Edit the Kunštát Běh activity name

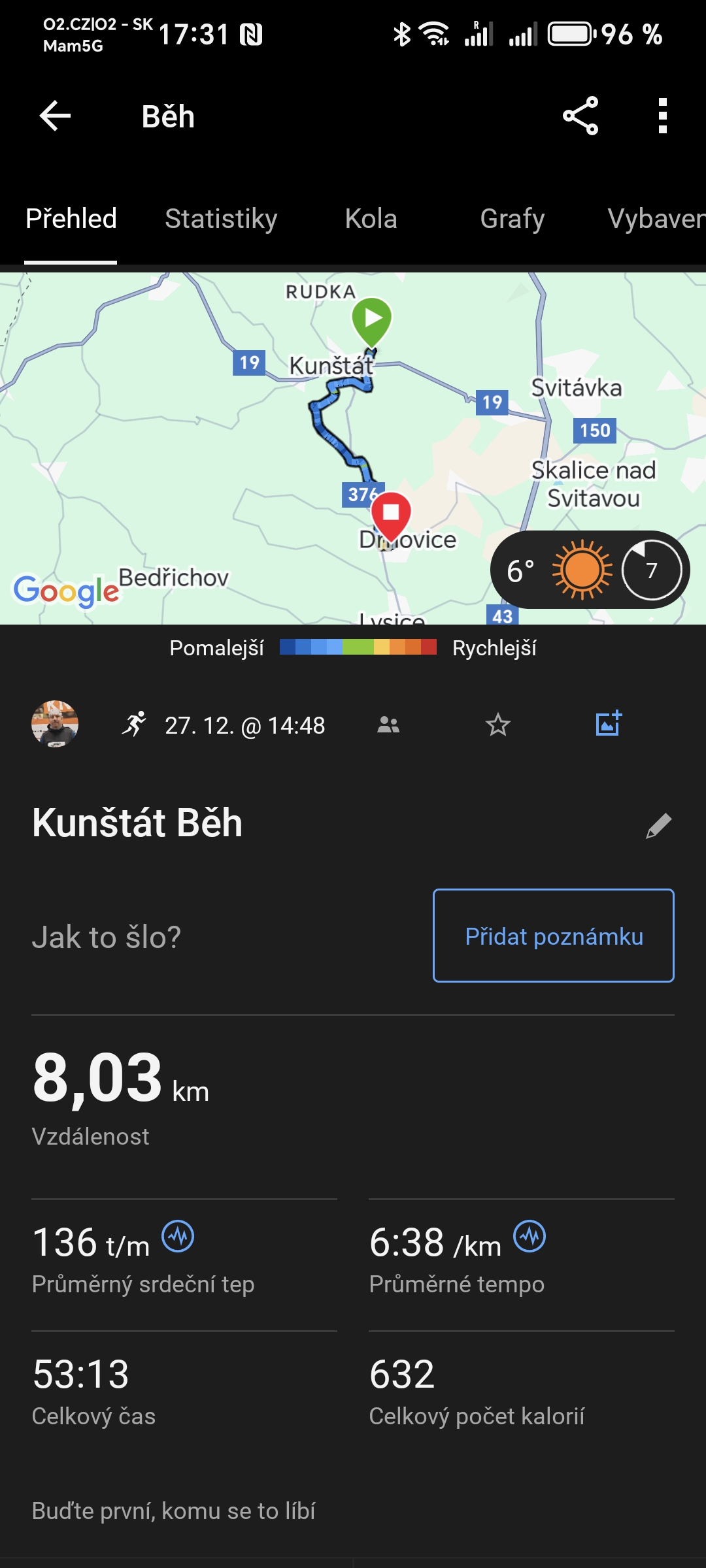point(658,825)
